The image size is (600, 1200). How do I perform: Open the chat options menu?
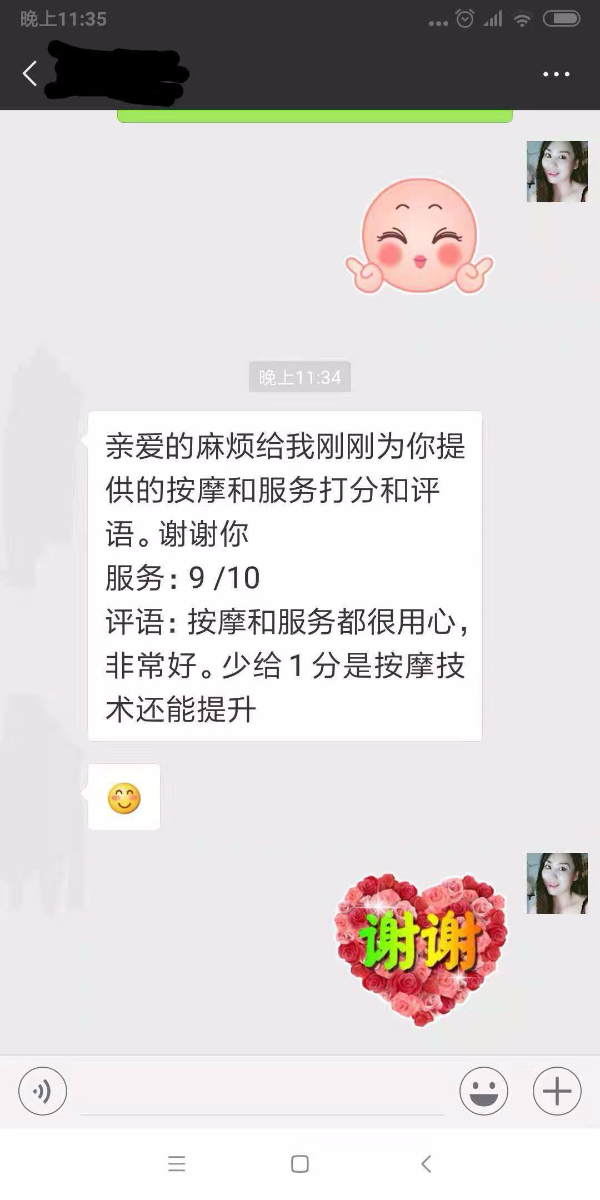coord(556,74)
